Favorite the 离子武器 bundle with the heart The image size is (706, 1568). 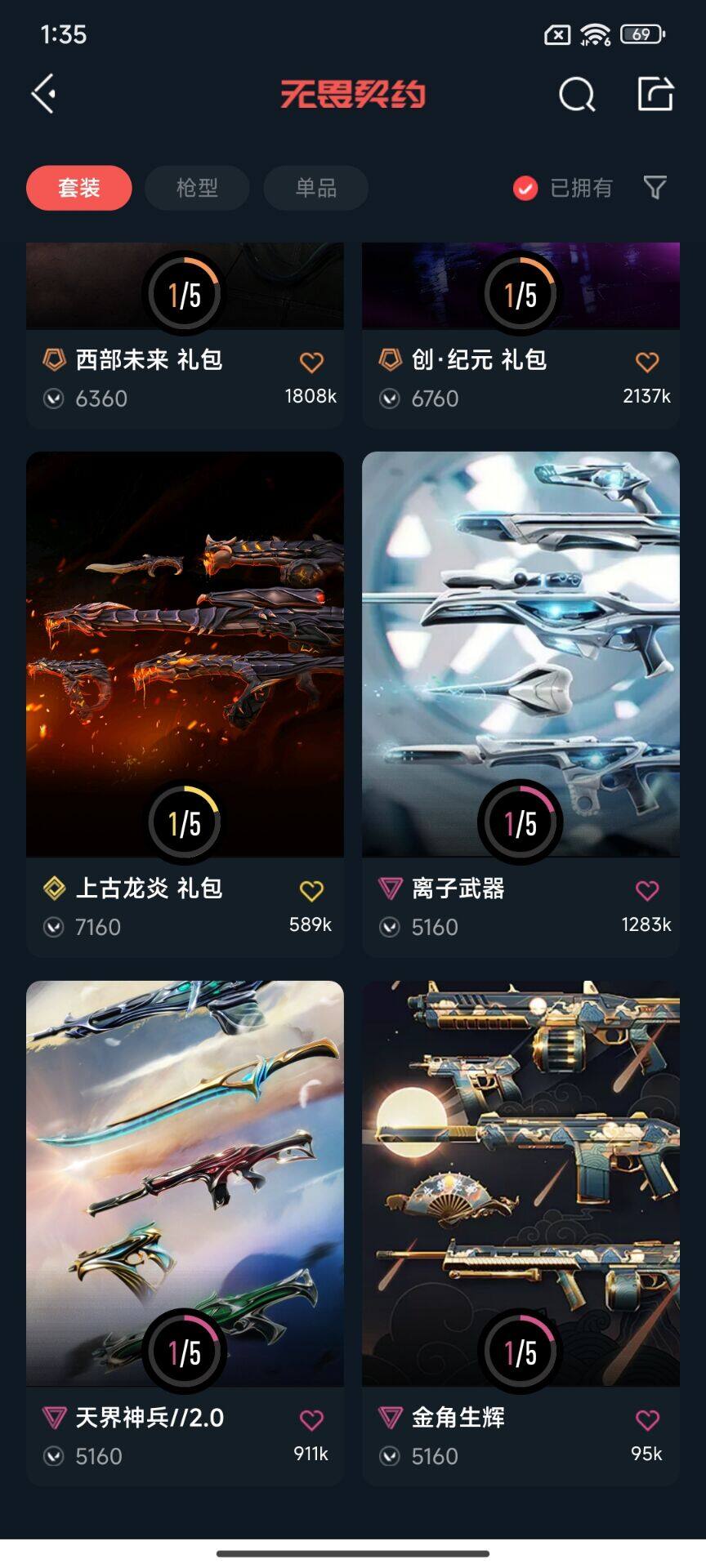(x=647, y=889)
